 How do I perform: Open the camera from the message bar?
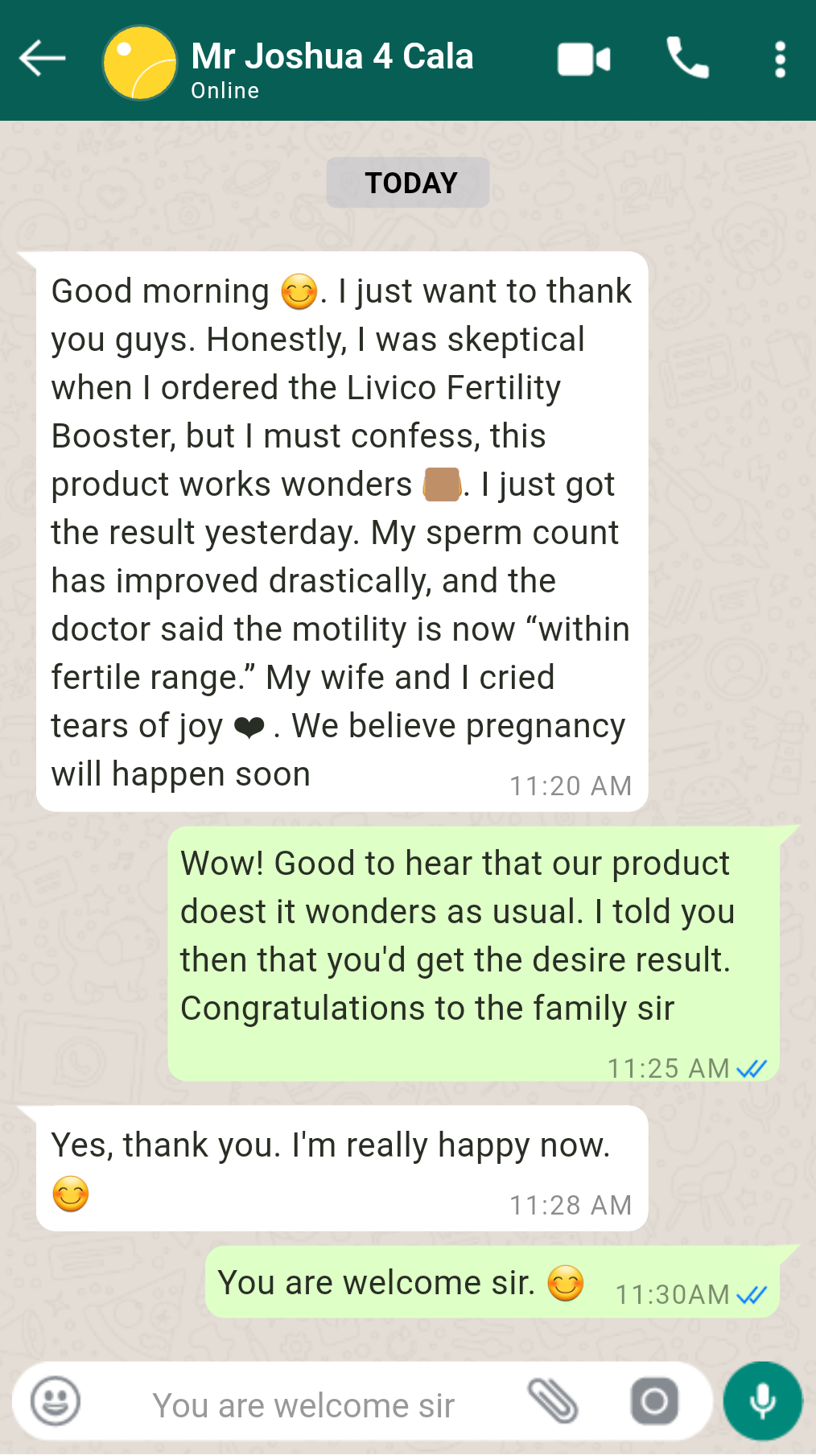click(654, 1401)
